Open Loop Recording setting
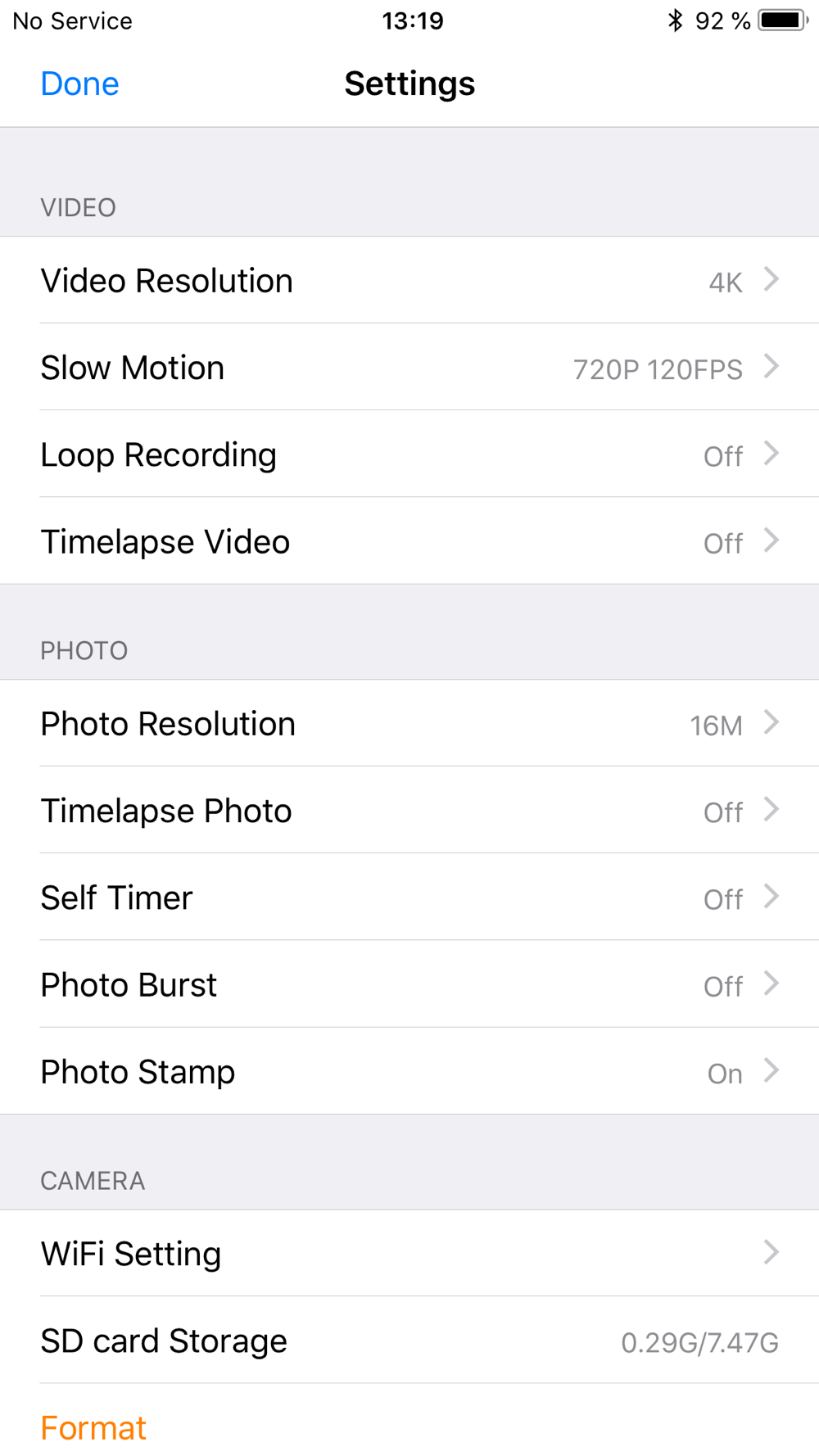This screenshot has height=1456, width=819. [409, 454]
